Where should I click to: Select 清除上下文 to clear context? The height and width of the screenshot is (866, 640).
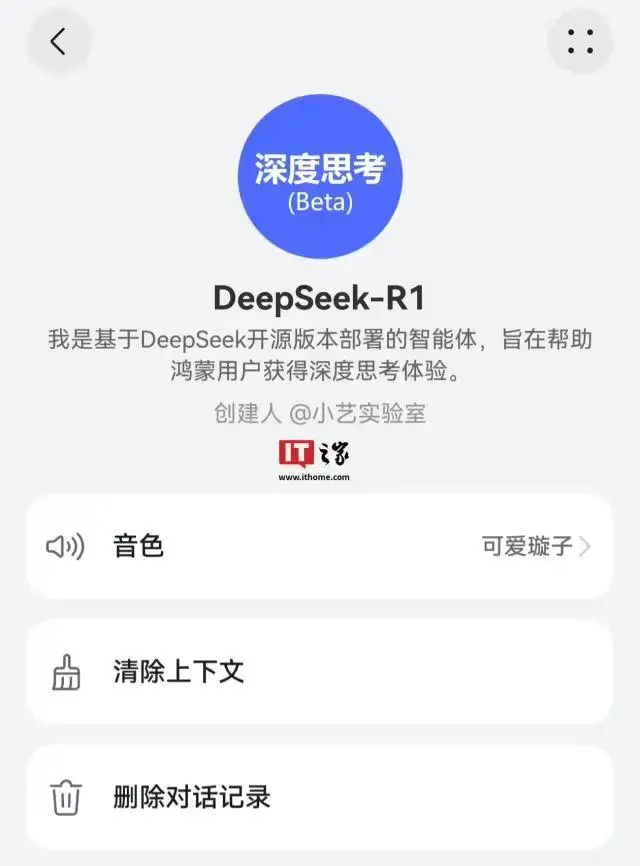319,672
